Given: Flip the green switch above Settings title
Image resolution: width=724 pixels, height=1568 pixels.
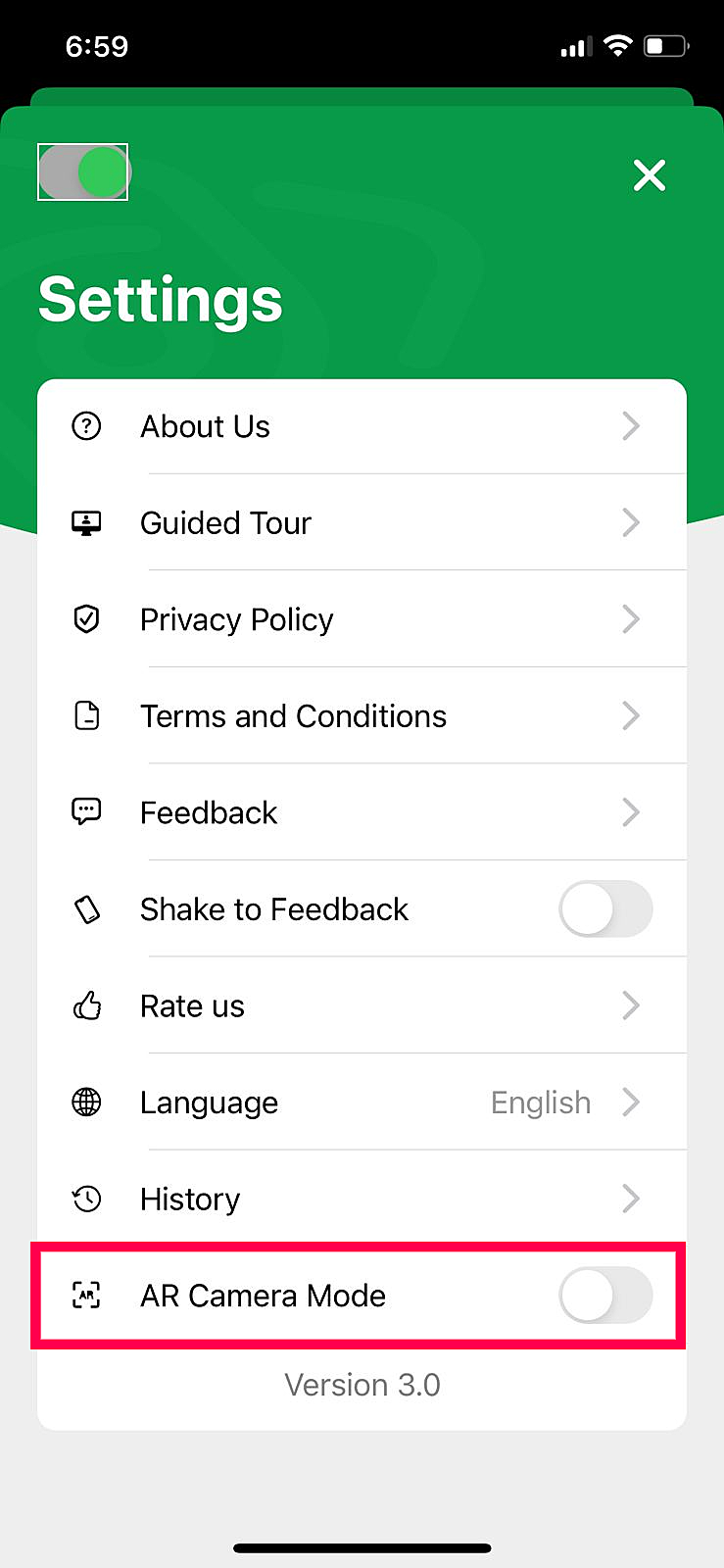Looking at the screenshot, I should tap(83, 172).
